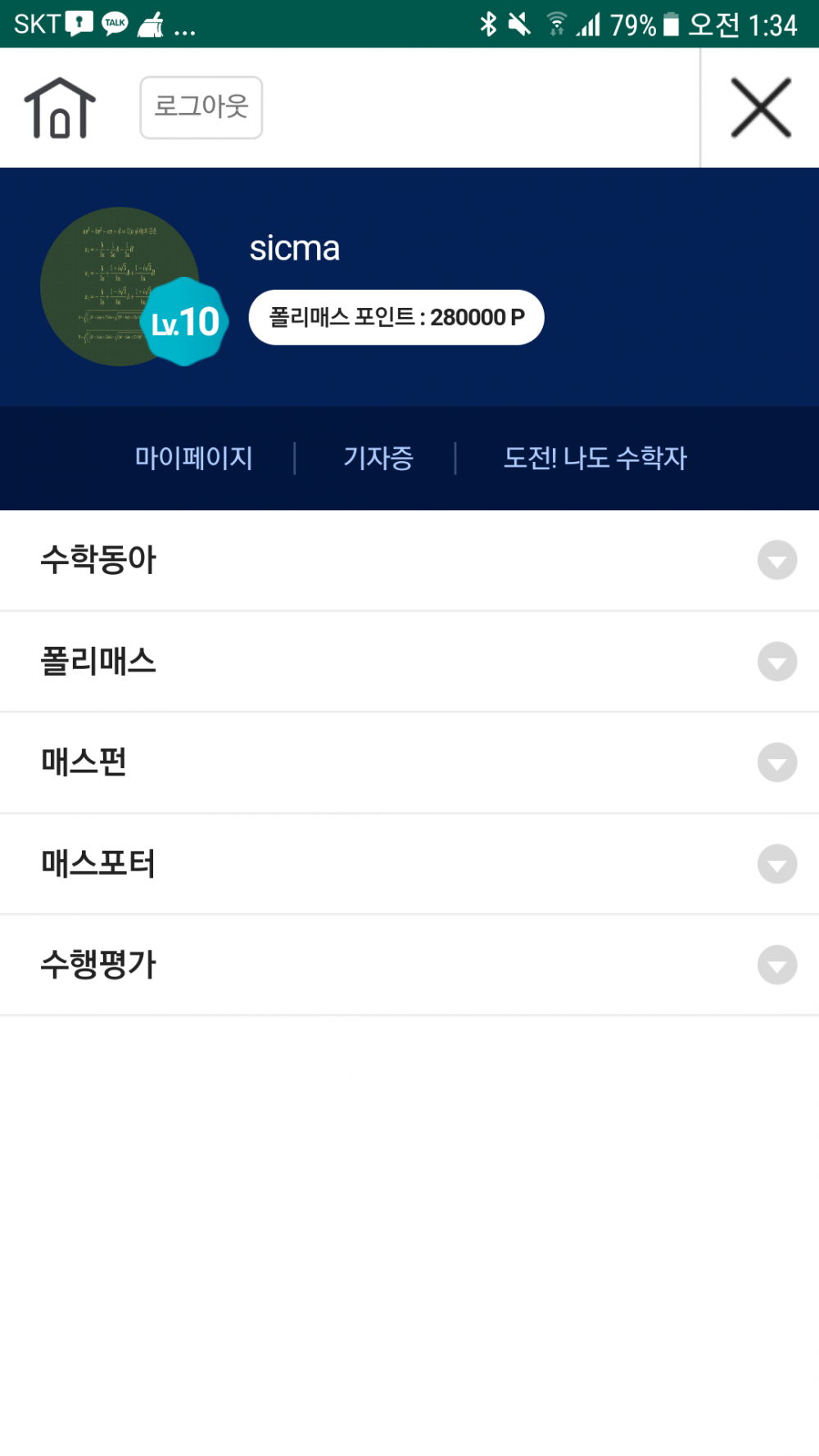Expand the 폴리매스 section
Image resolution: width=819 pixels, height=1456 pixels.
[409, 662]
